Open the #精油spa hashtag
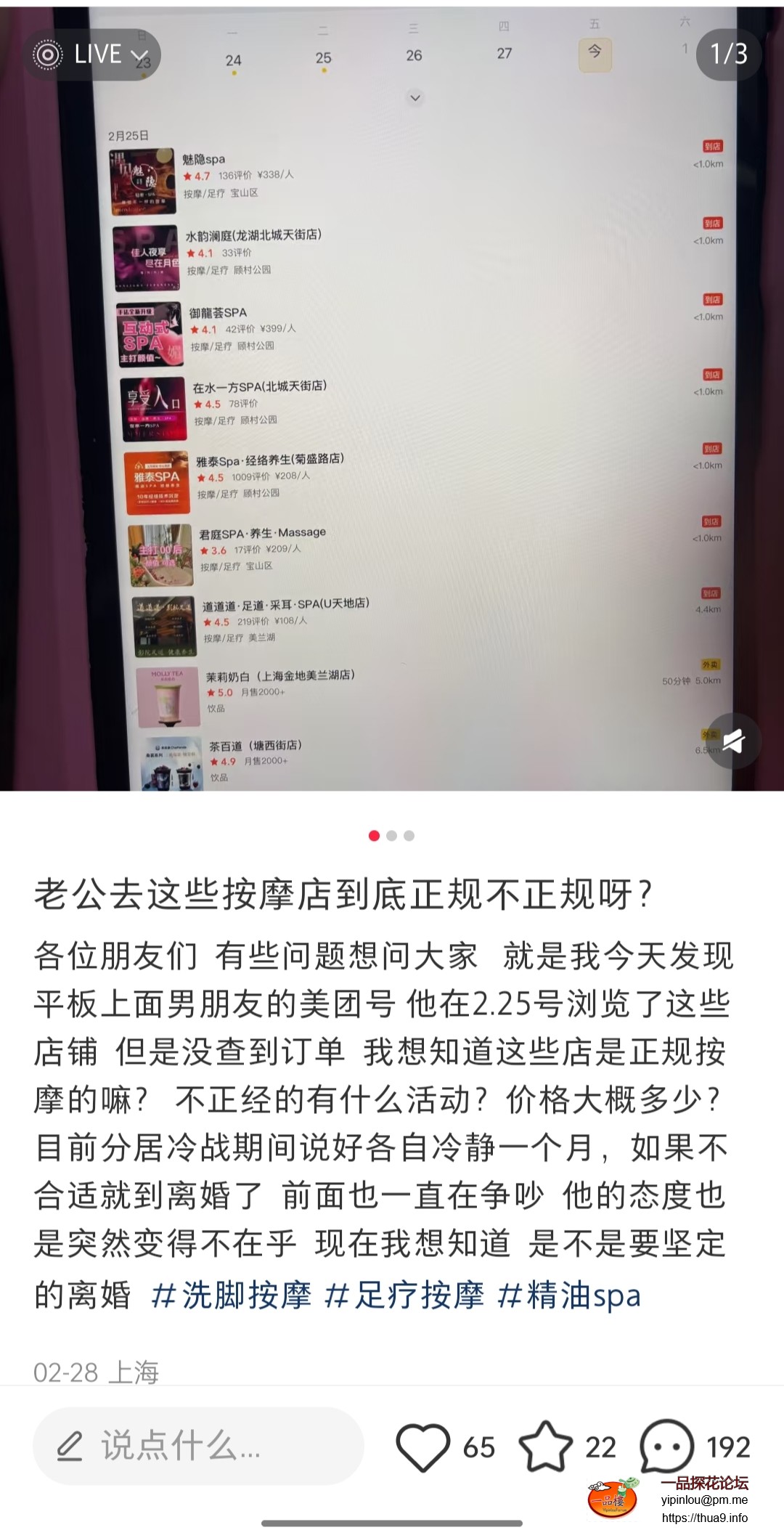This screenshot has width=784, height=1538. click(570, 1295)
